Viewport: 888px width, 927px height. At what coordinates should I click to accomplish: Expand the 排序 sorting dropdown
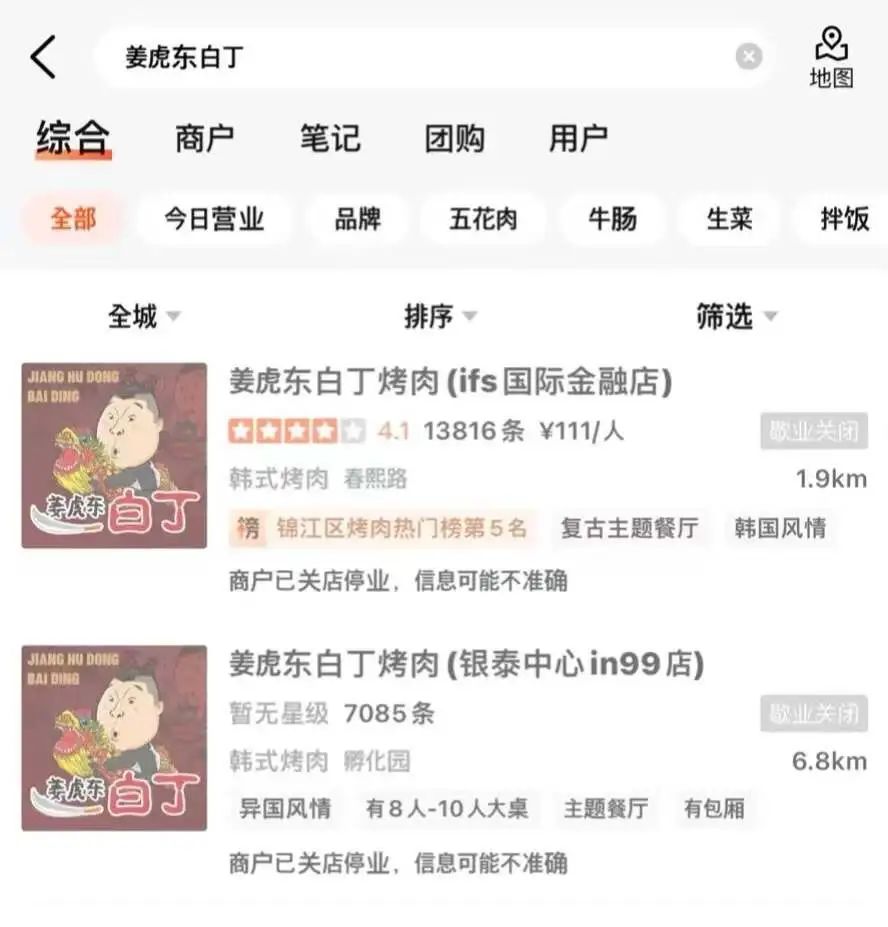pyautogui.click(x=439, y=317)
